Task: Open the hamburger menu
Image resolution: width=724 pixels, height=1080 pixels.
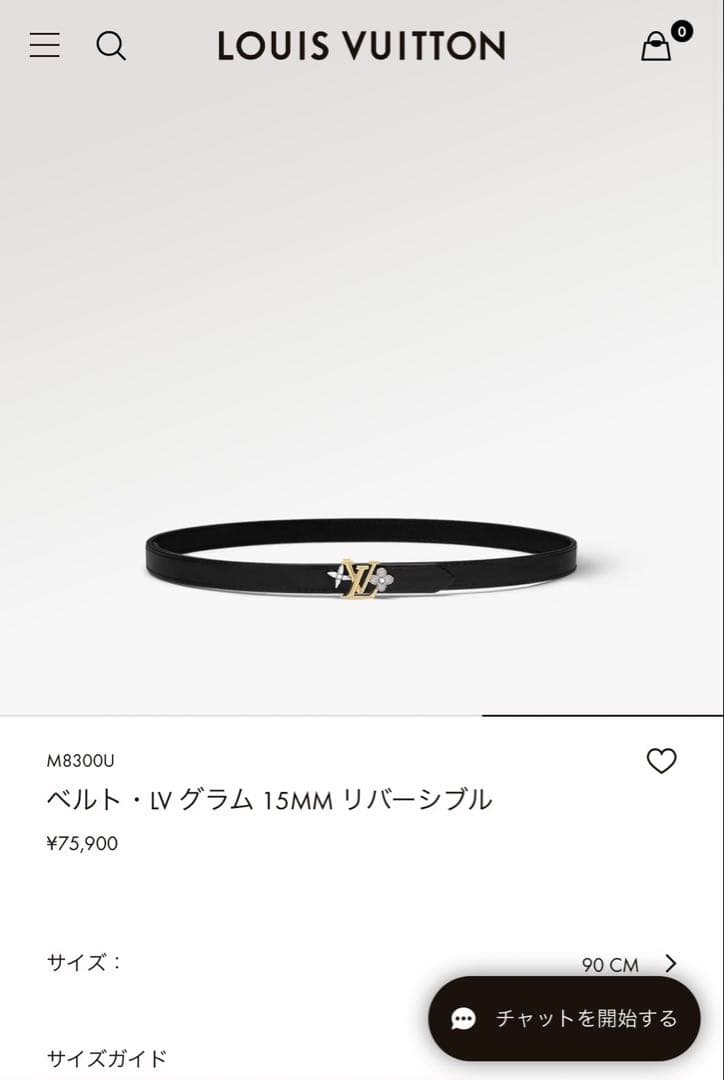Action: pyautogui.click(x=45, y=46)
